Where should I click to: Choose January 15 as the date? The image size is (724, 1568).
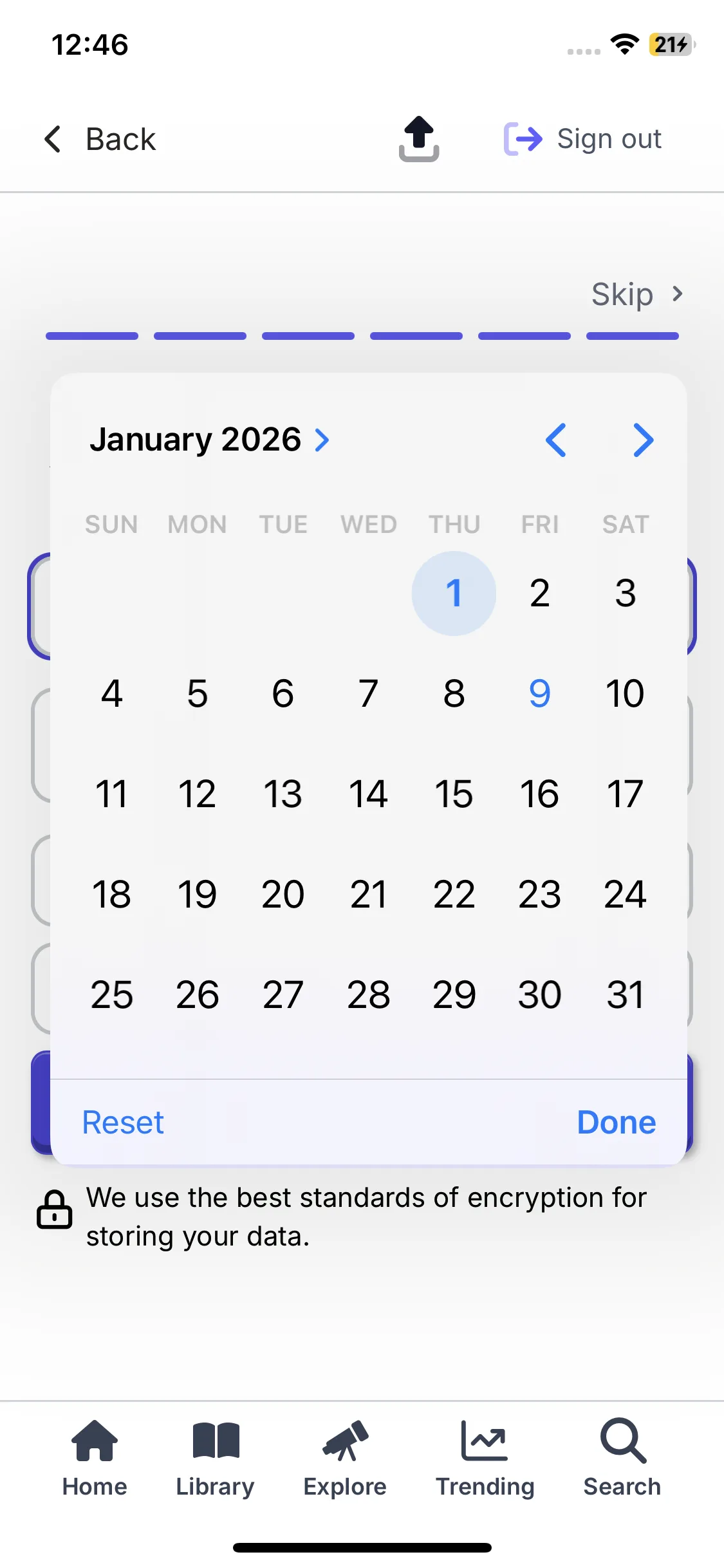454,794
